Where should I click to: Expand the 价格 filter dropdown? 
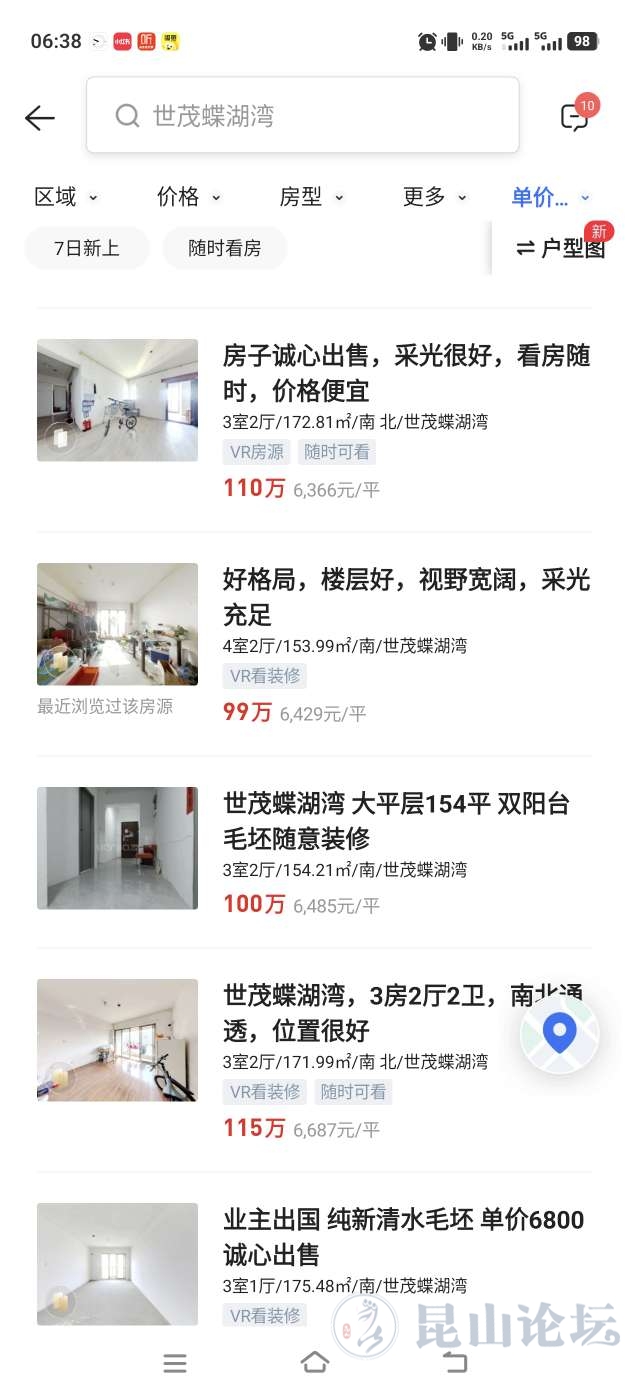pos(188,197)
